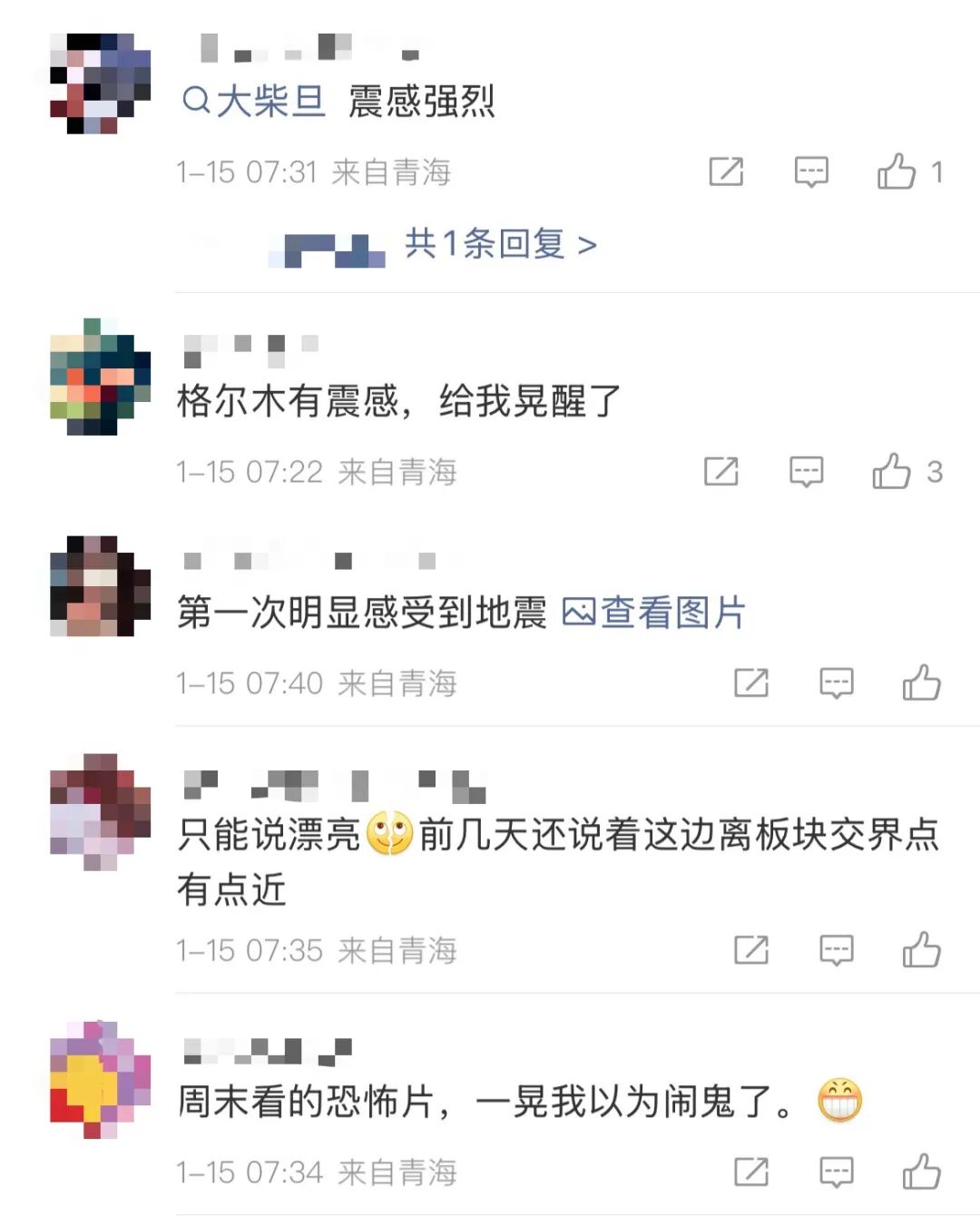980x1216 pixels.
Task: Reply to the 只能说漂亮 comment
Action: pyautogui.click(x=836, y=950)
